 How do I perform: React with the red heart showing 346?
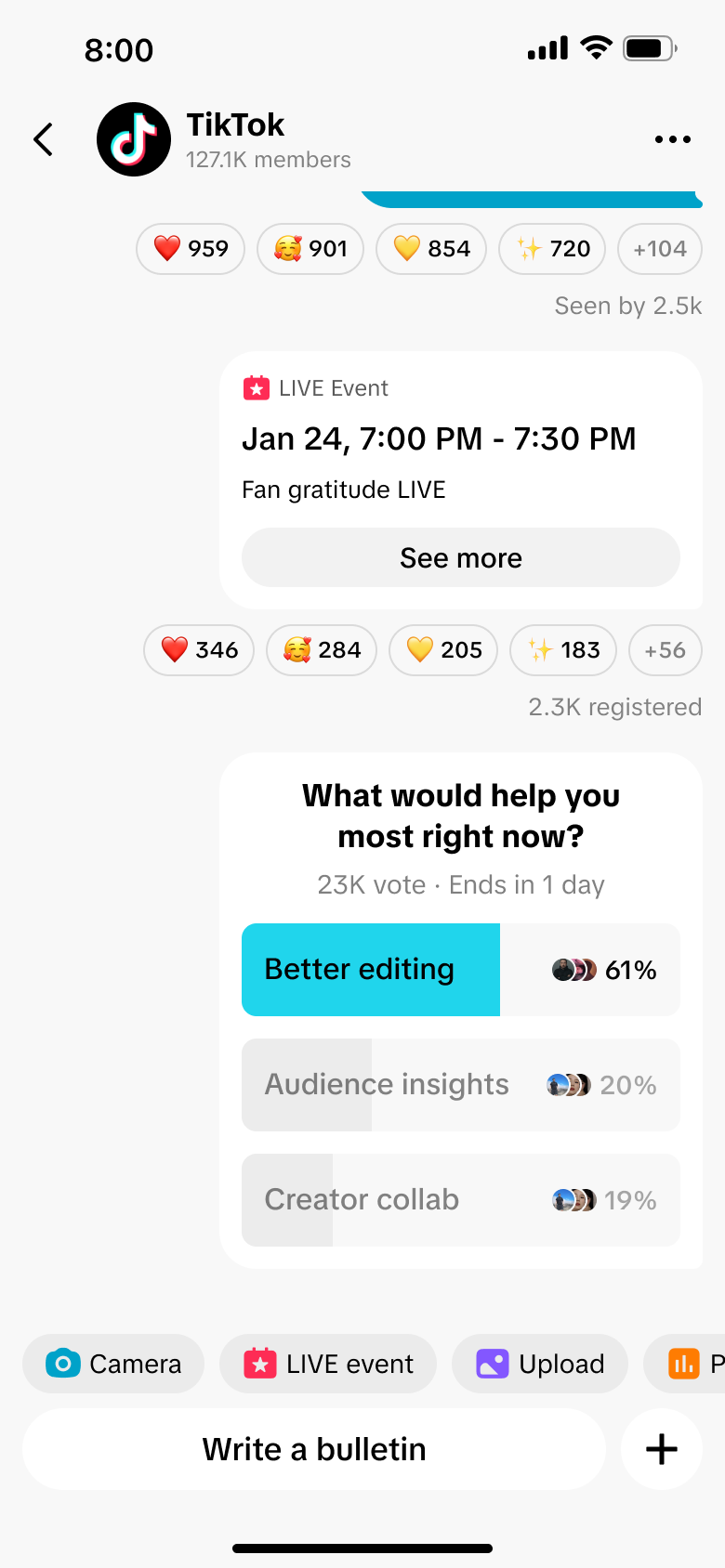199,650
